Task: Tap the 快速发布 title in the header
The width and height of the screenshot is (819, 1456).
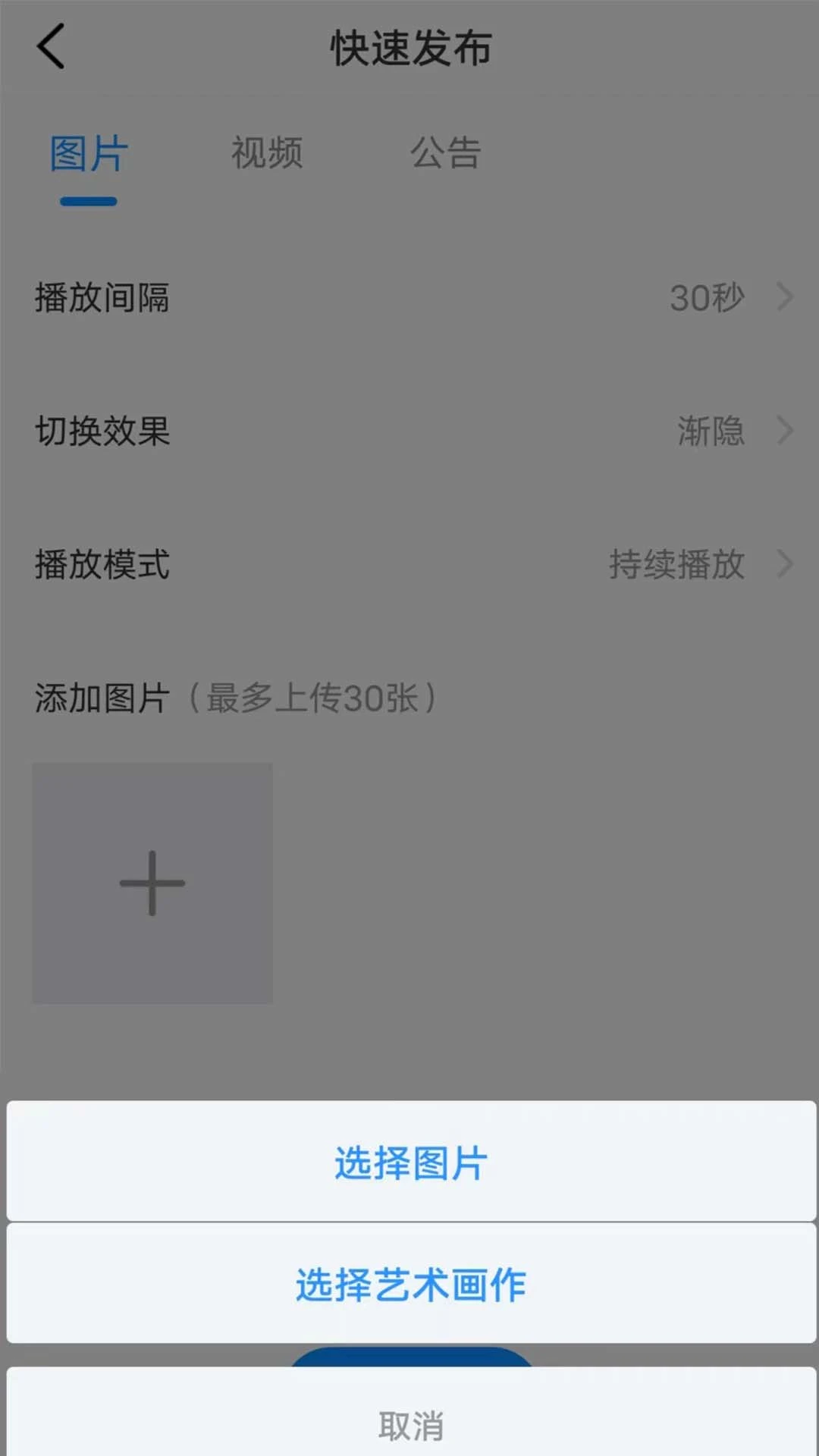Action: point(409,47)
